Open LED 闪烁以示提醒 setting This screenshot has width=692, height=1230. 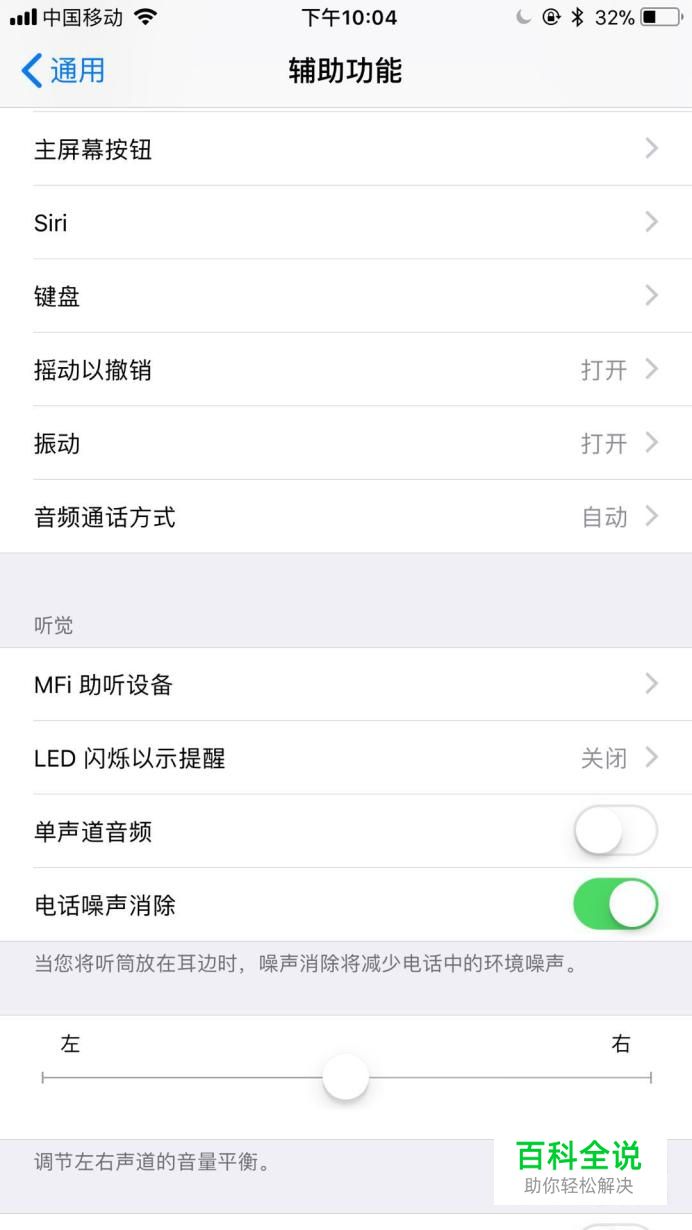[346, 758]
